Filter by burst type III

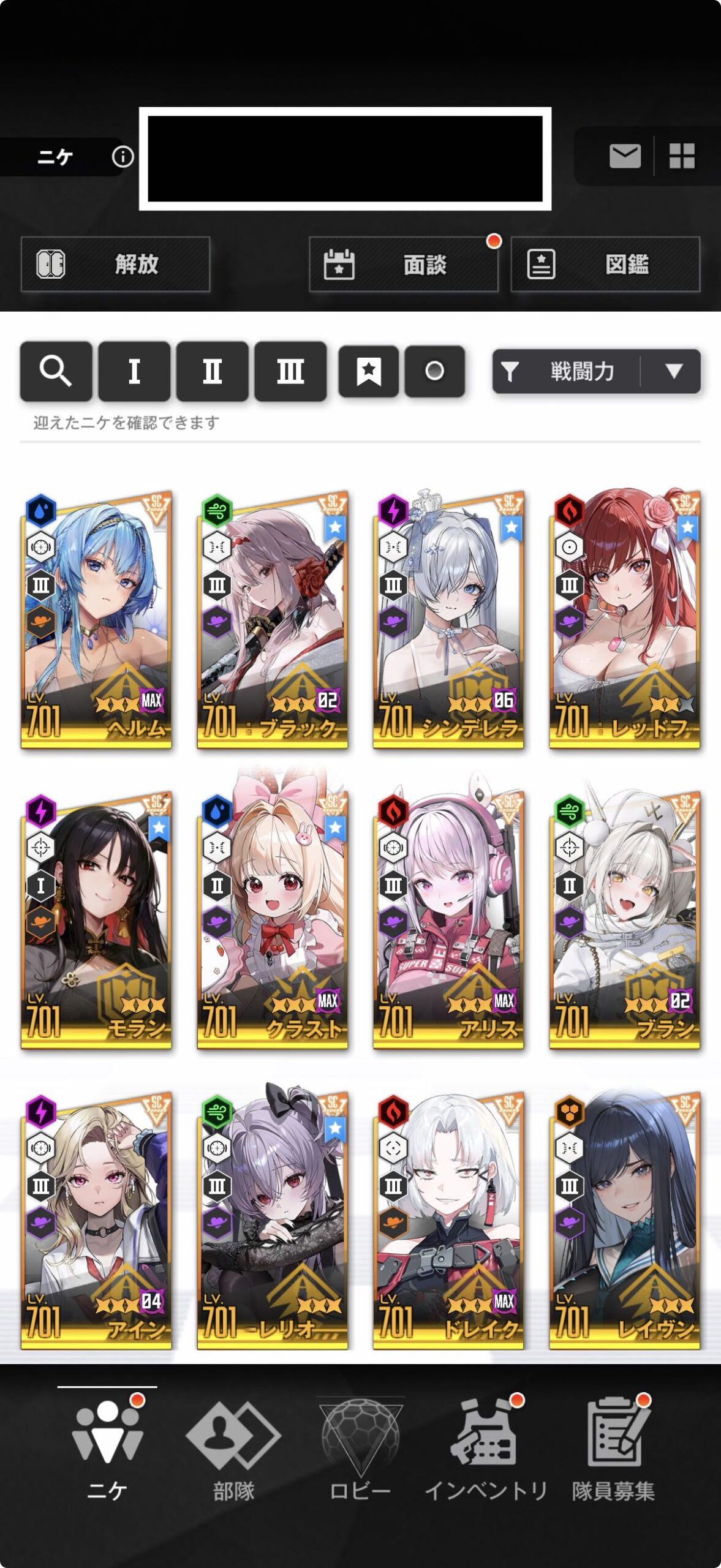point(290,371)
